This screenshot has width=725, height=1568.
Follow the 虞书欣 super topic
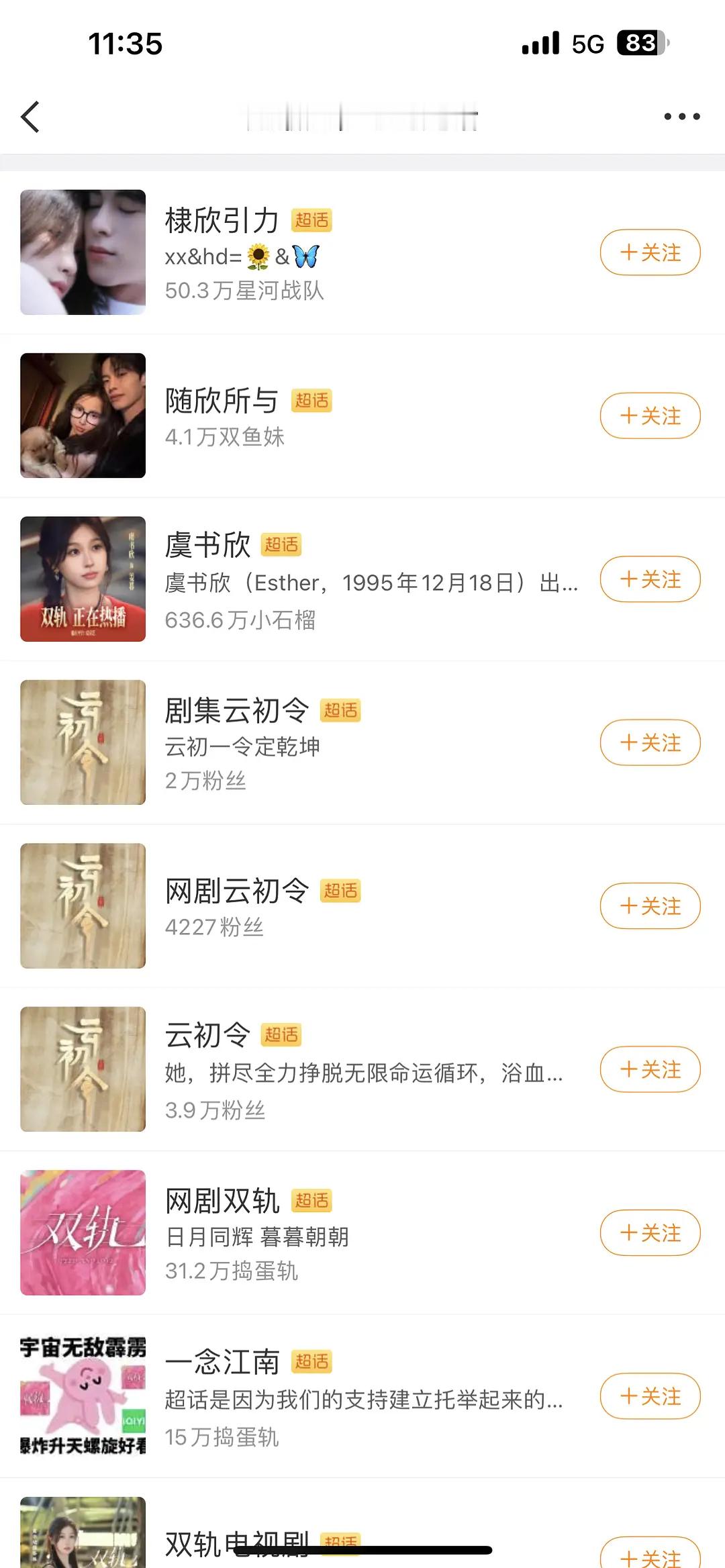(650, 579)
